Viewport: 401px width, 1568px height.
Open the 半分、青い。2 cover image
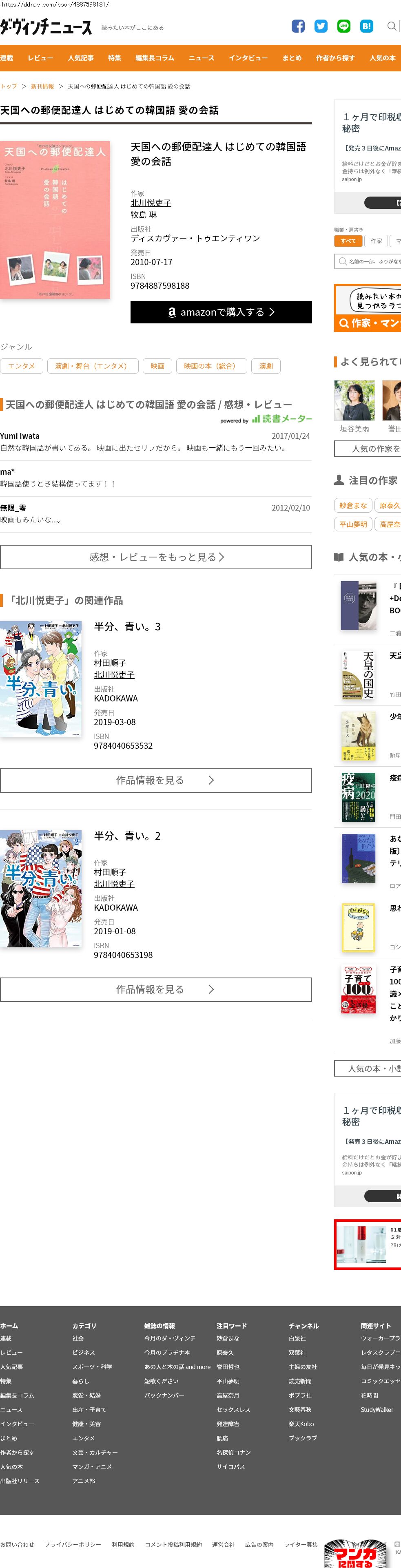[41, 888]
